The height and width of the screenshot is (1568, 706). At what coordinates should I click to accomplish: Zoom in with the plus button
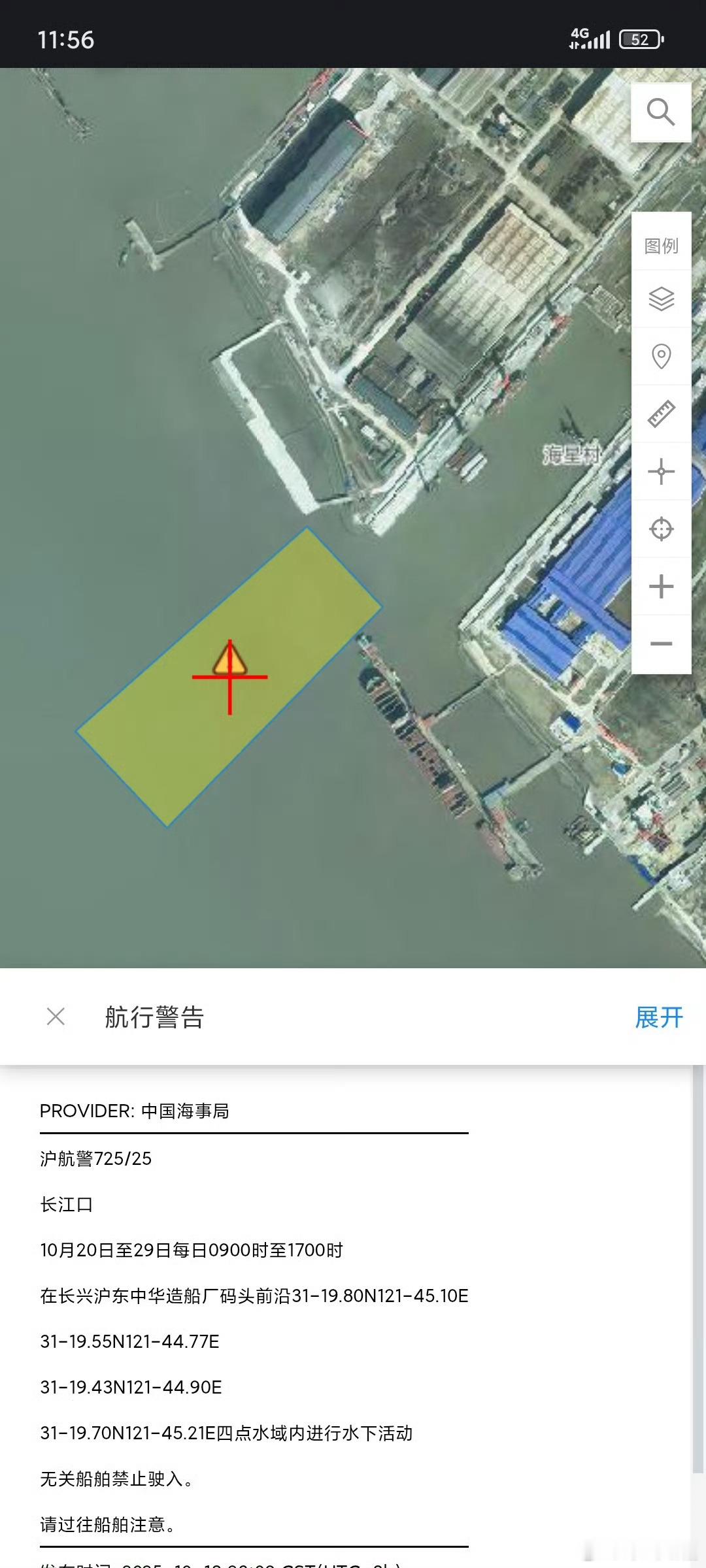pyautogui.click(x=661, y=587)
